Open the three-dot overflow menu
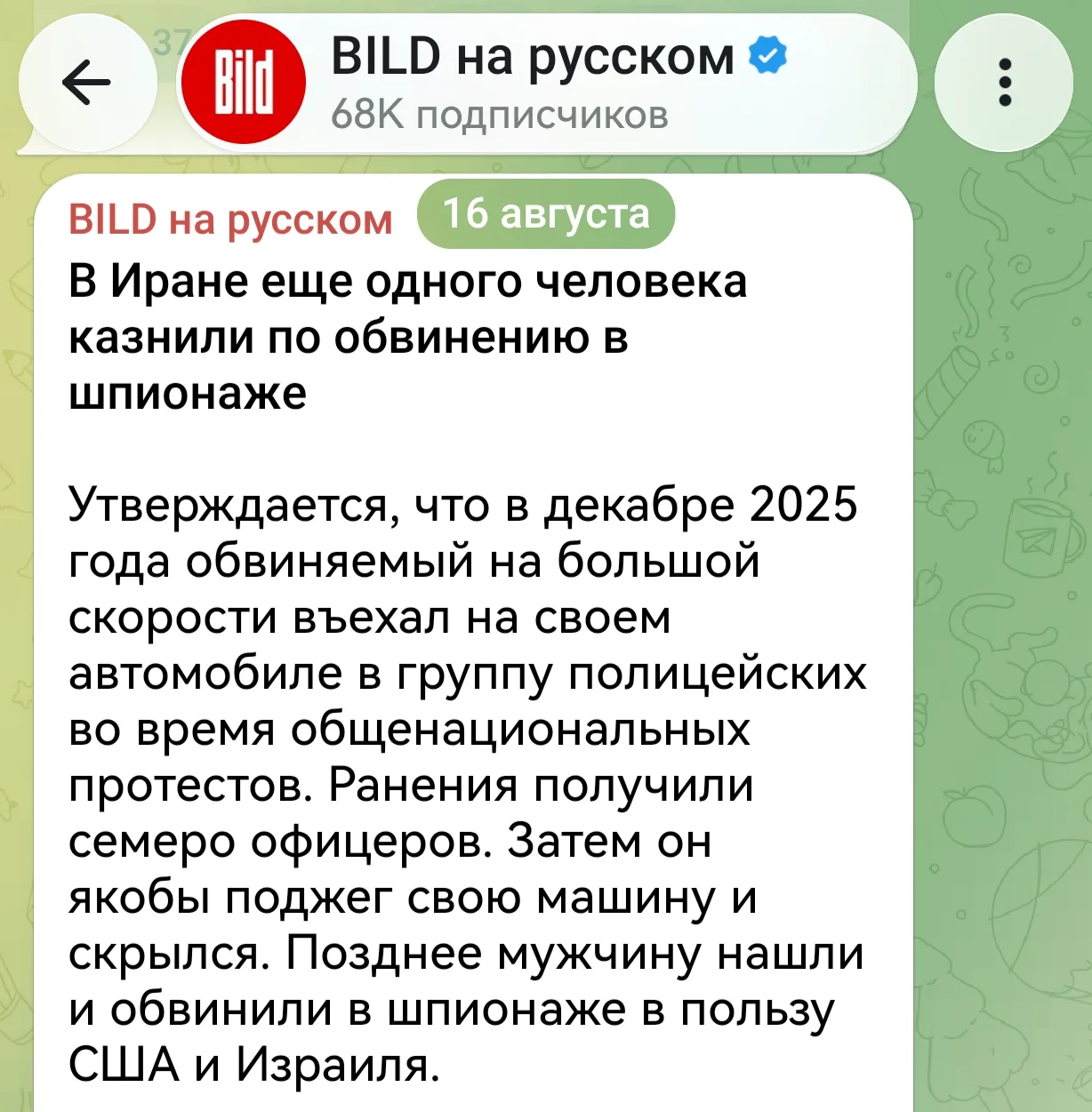 (1005, 83)
